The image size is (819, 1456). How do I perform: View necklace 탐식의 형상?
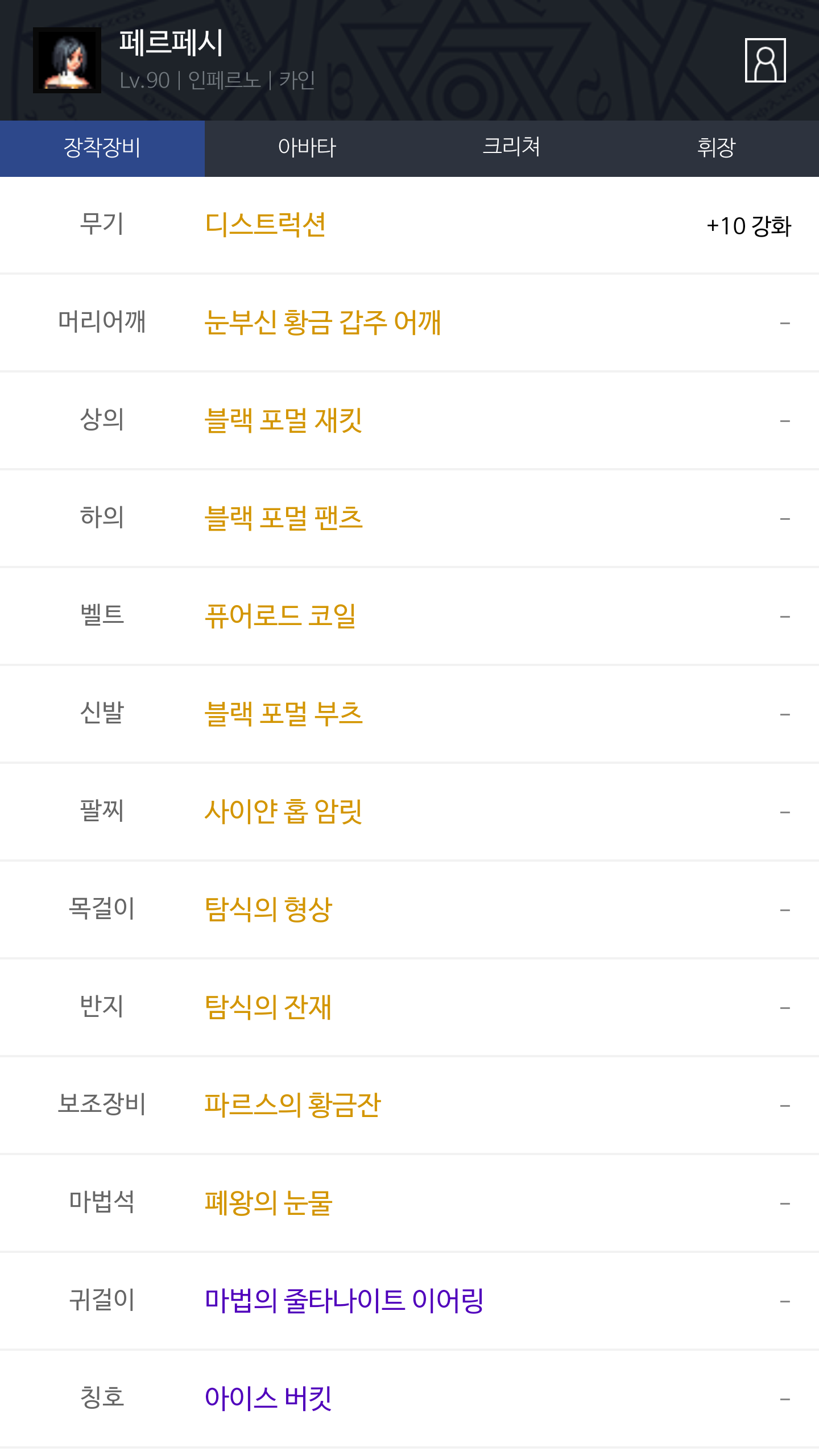pyautogui.click(x=268, y=909)
